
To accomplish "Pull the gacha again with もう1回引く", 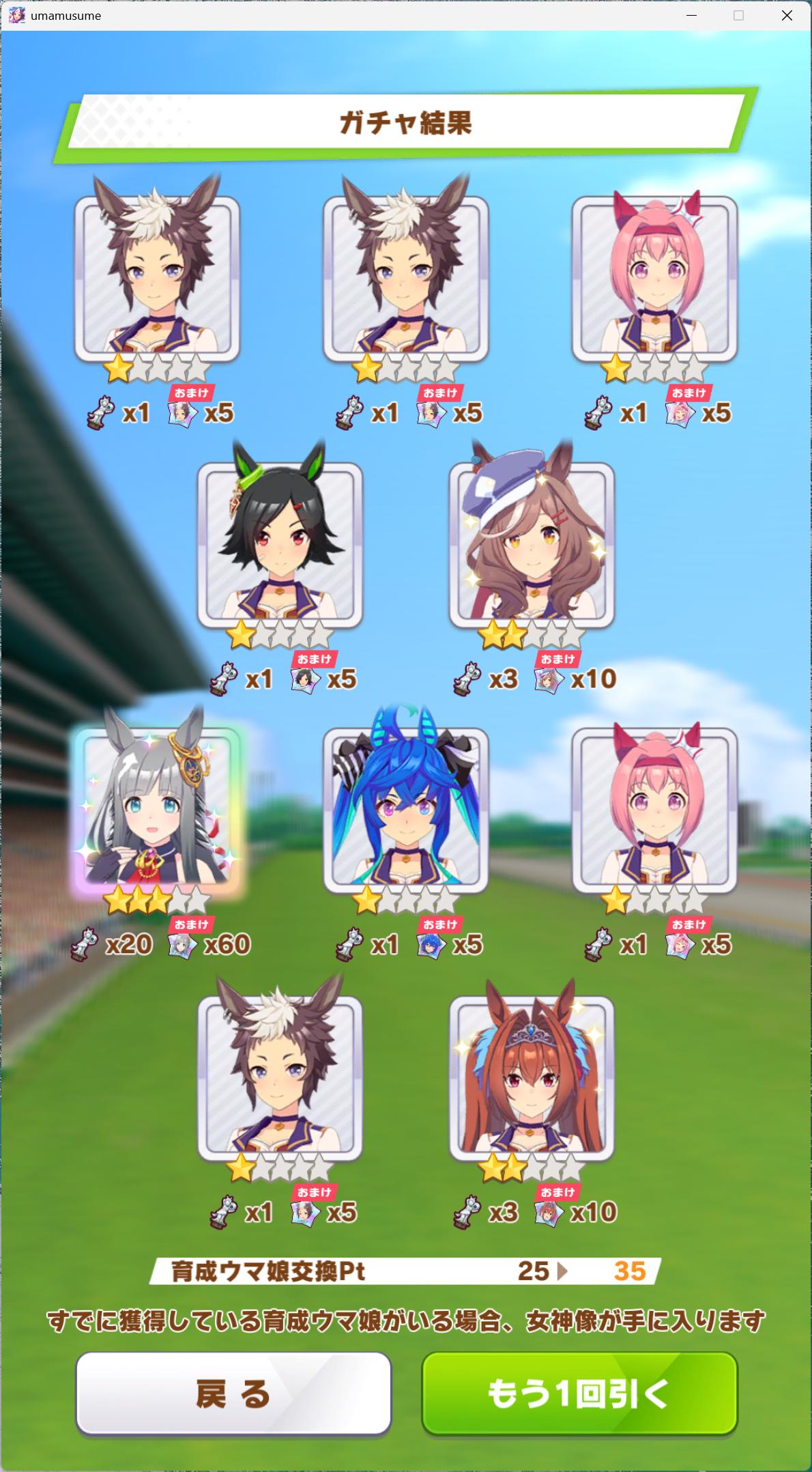I will (x=579, y=1393).
